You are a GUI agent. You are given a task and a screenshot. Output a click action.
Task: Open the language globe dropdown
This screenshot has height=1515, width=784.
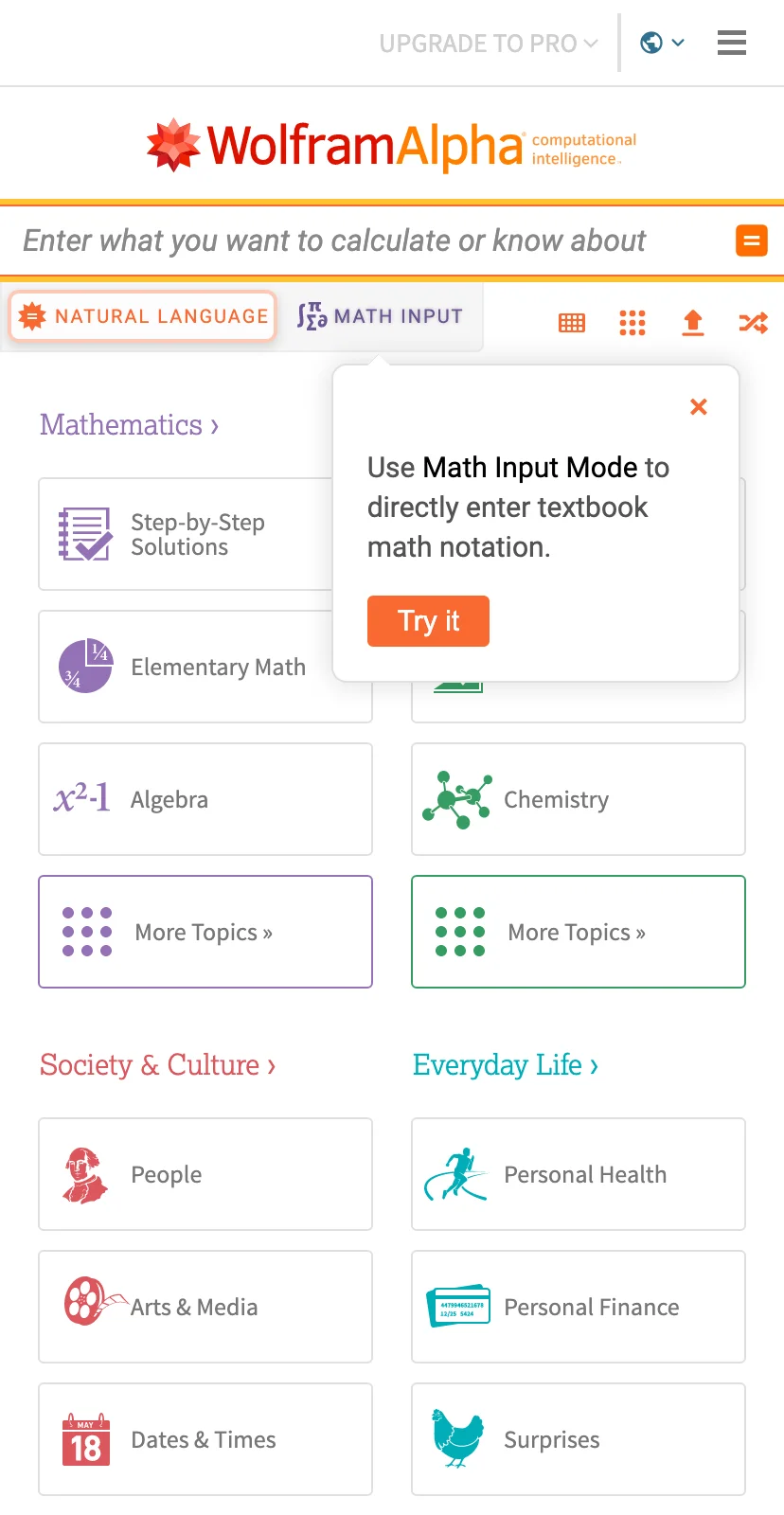pos(662,43)
